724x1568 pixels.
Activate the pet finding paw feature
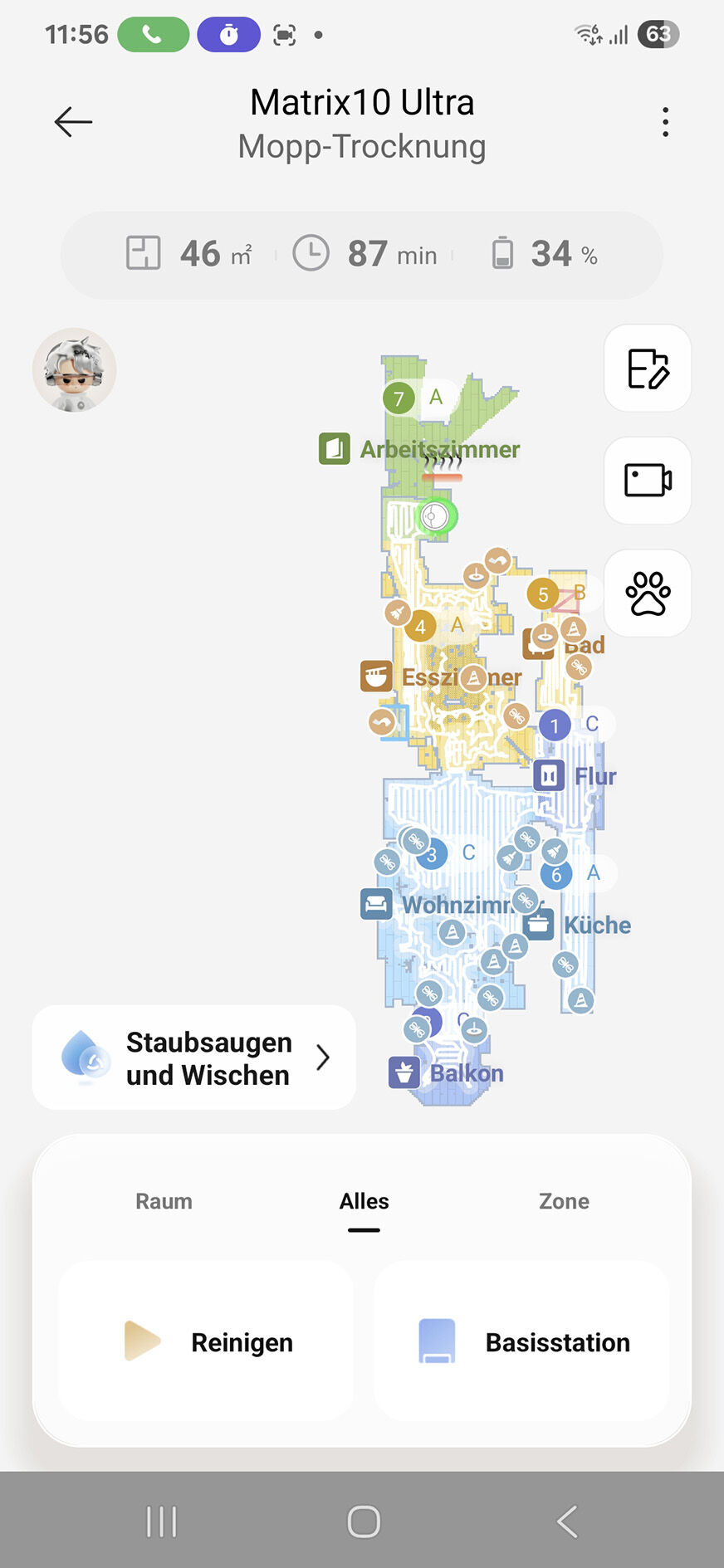(x=648, y=593)
